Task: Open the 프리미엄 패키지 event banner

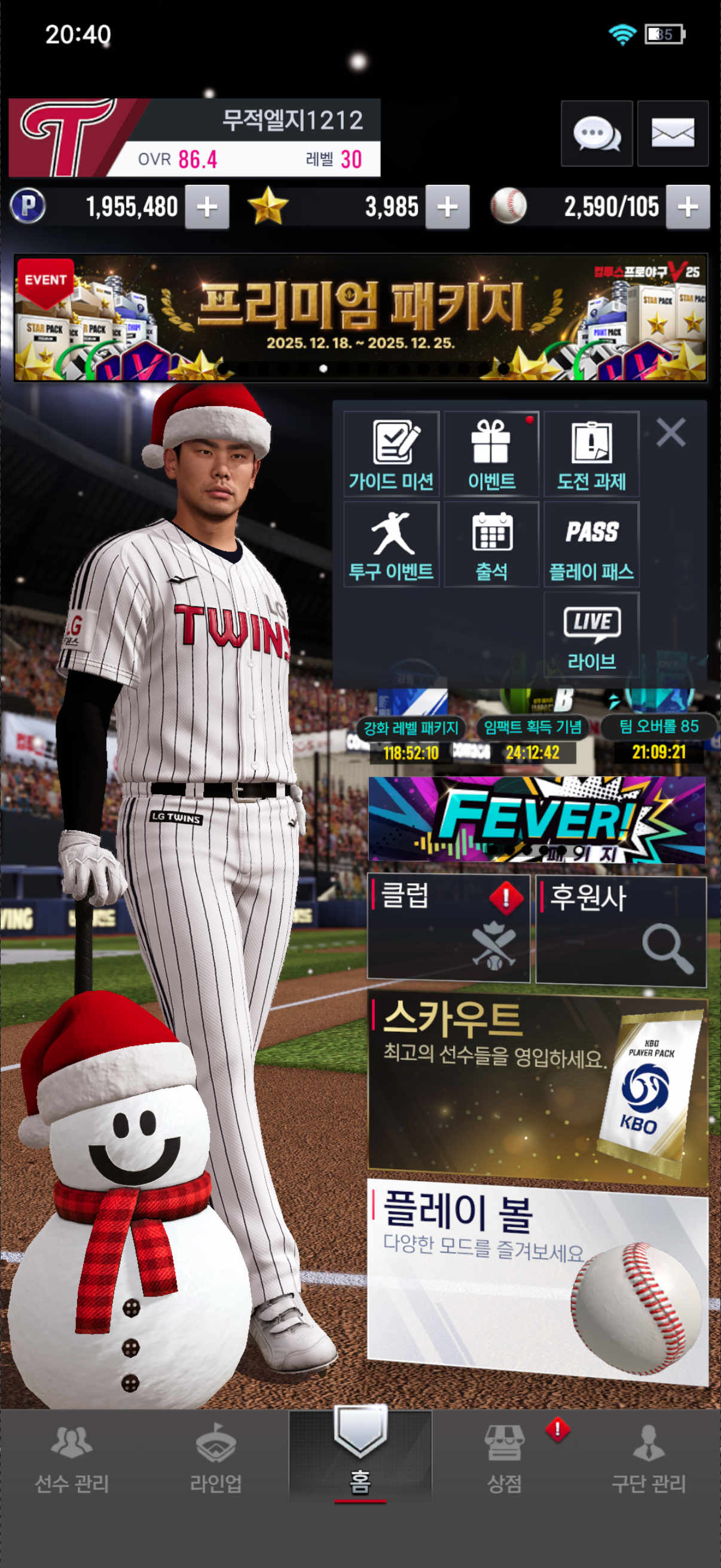Action: [x=360, y=317]
